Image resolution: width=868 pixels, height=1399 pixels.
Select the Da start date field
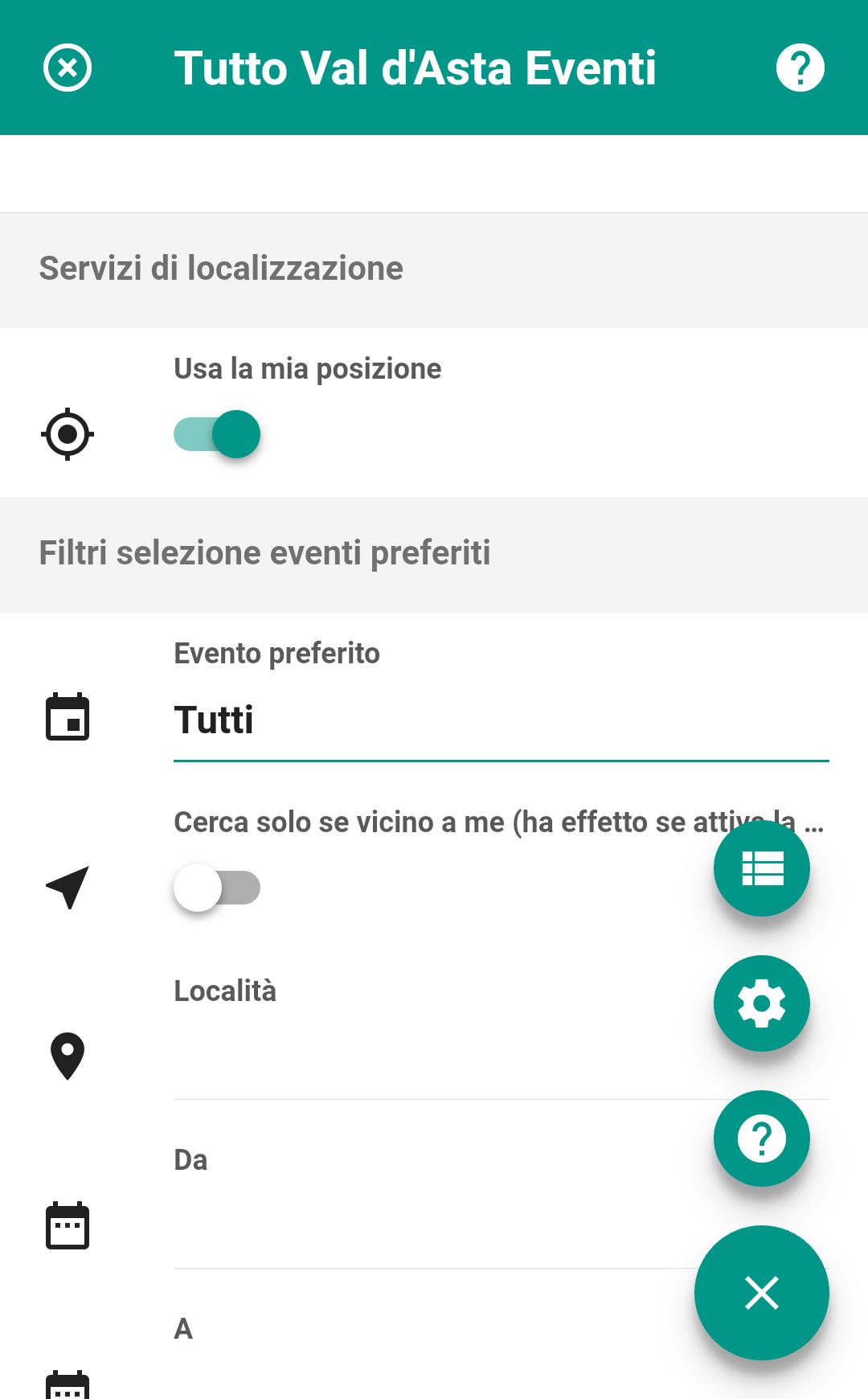(x=434, y=1226)
